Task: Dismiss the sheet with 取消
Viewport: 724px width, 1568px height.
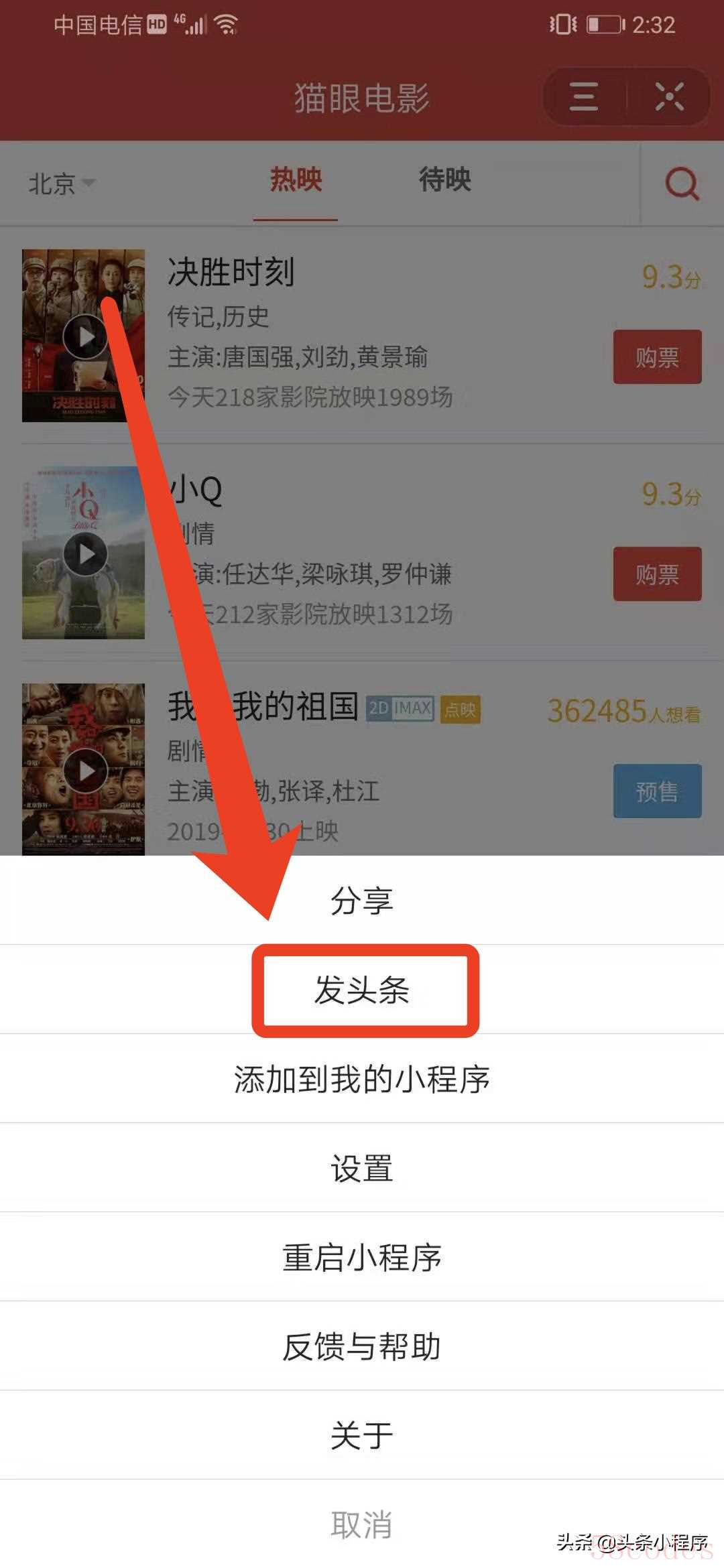Action: click(x=362, y=1524)
